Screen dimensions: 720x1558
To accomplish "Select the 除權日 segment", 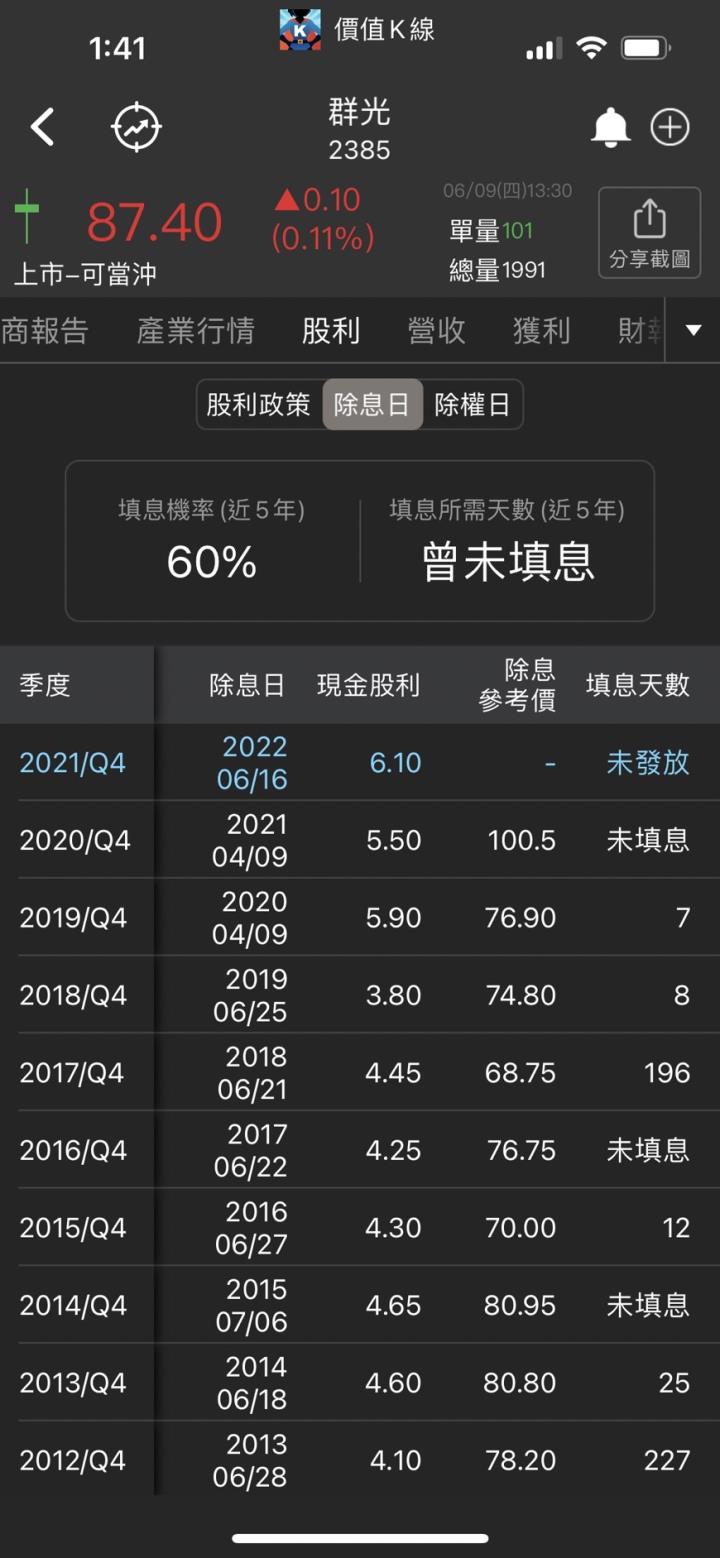I will coord(473,405).
